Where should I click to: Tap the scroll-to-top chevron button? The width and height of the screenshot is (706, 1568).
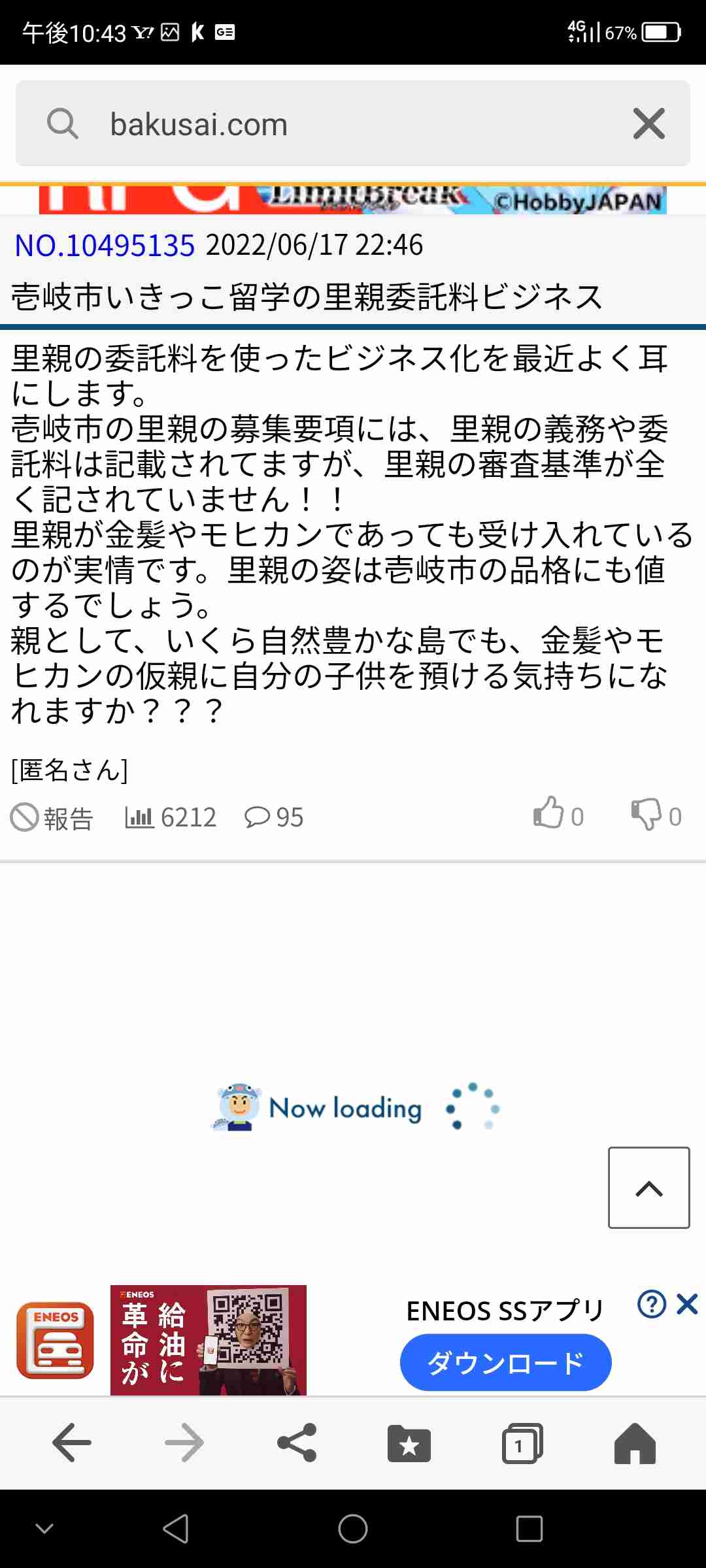[648, 1188]
